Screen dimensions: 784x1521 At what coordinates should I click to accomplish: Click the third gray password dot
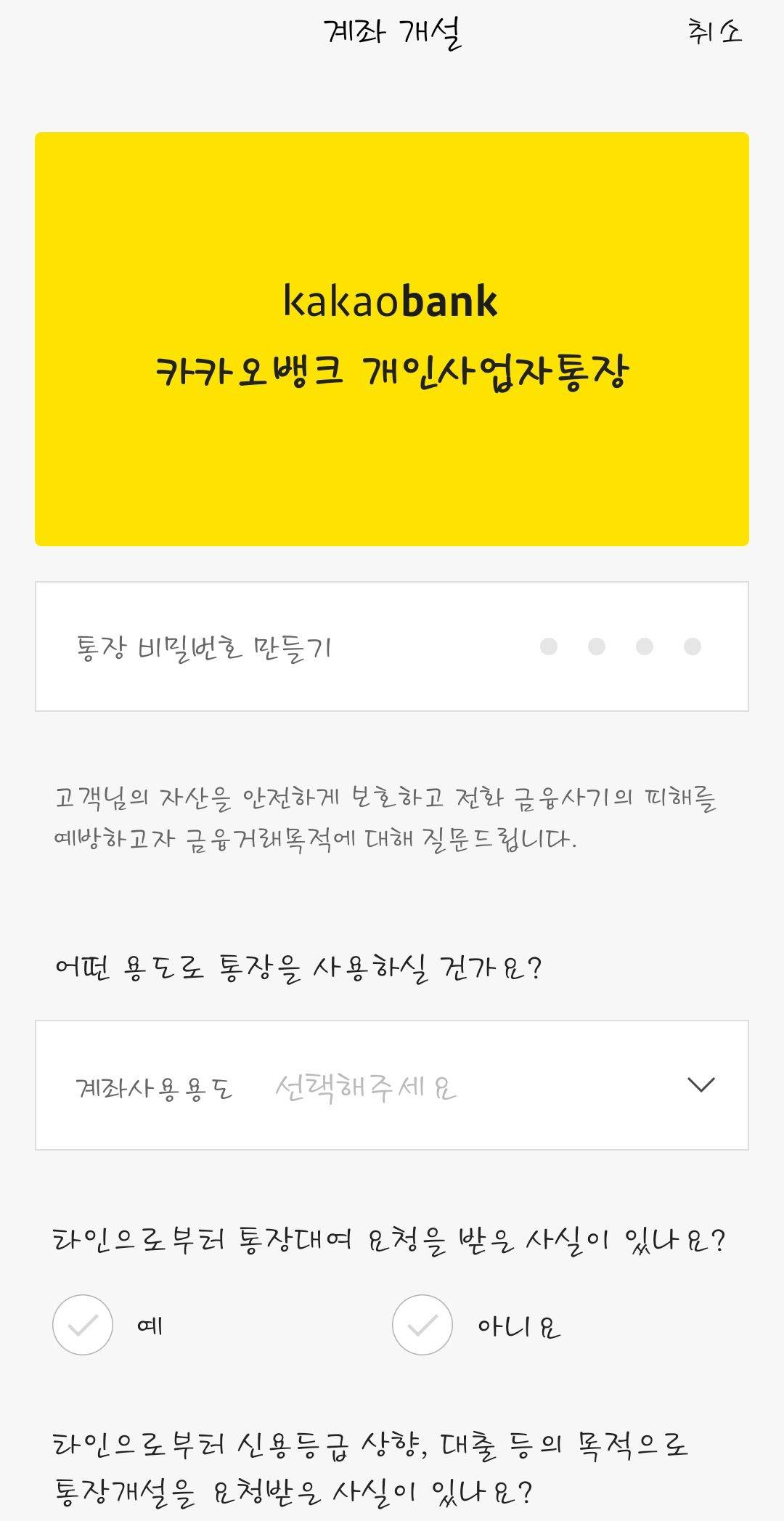tap(644, 645)
